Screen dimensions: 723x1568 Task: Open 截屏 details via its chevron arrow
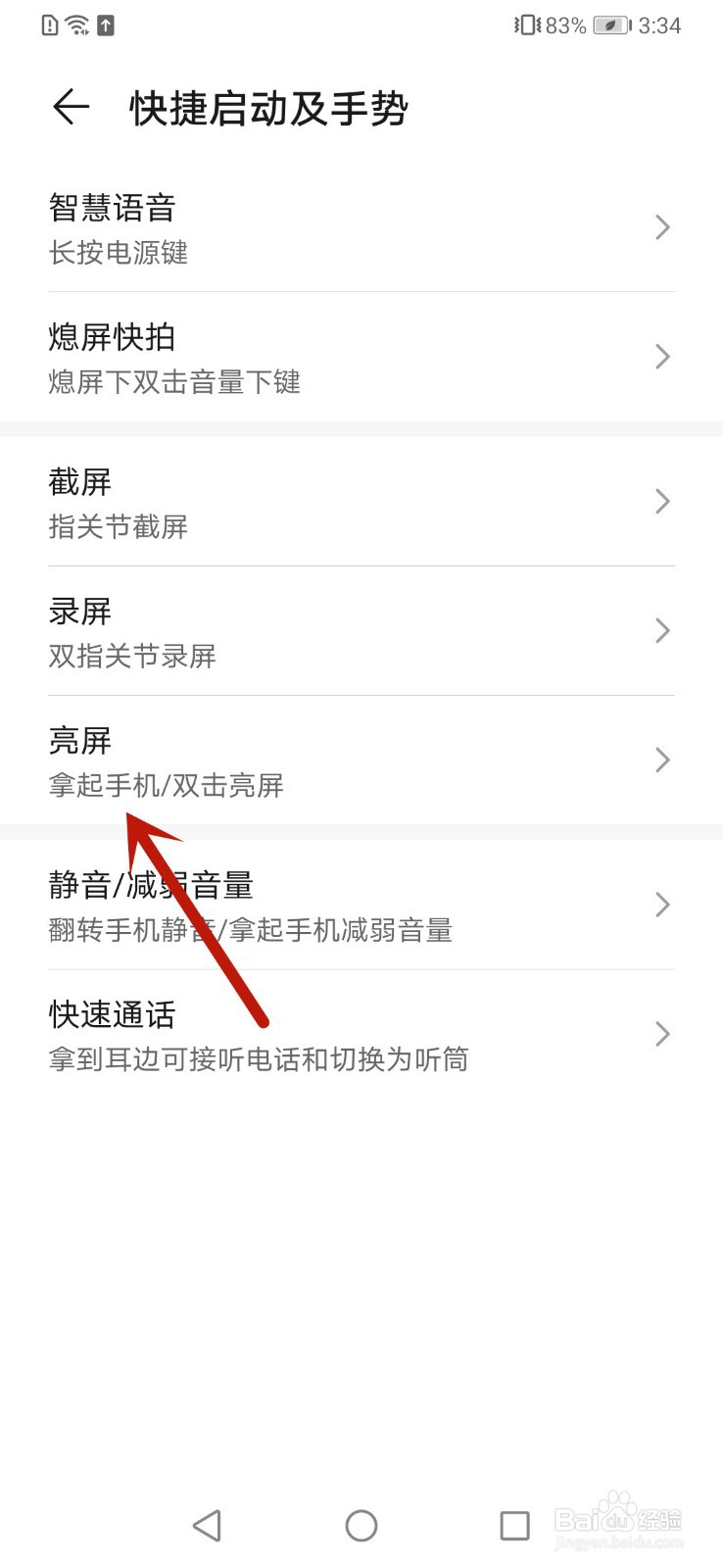(x=661, y=502)
